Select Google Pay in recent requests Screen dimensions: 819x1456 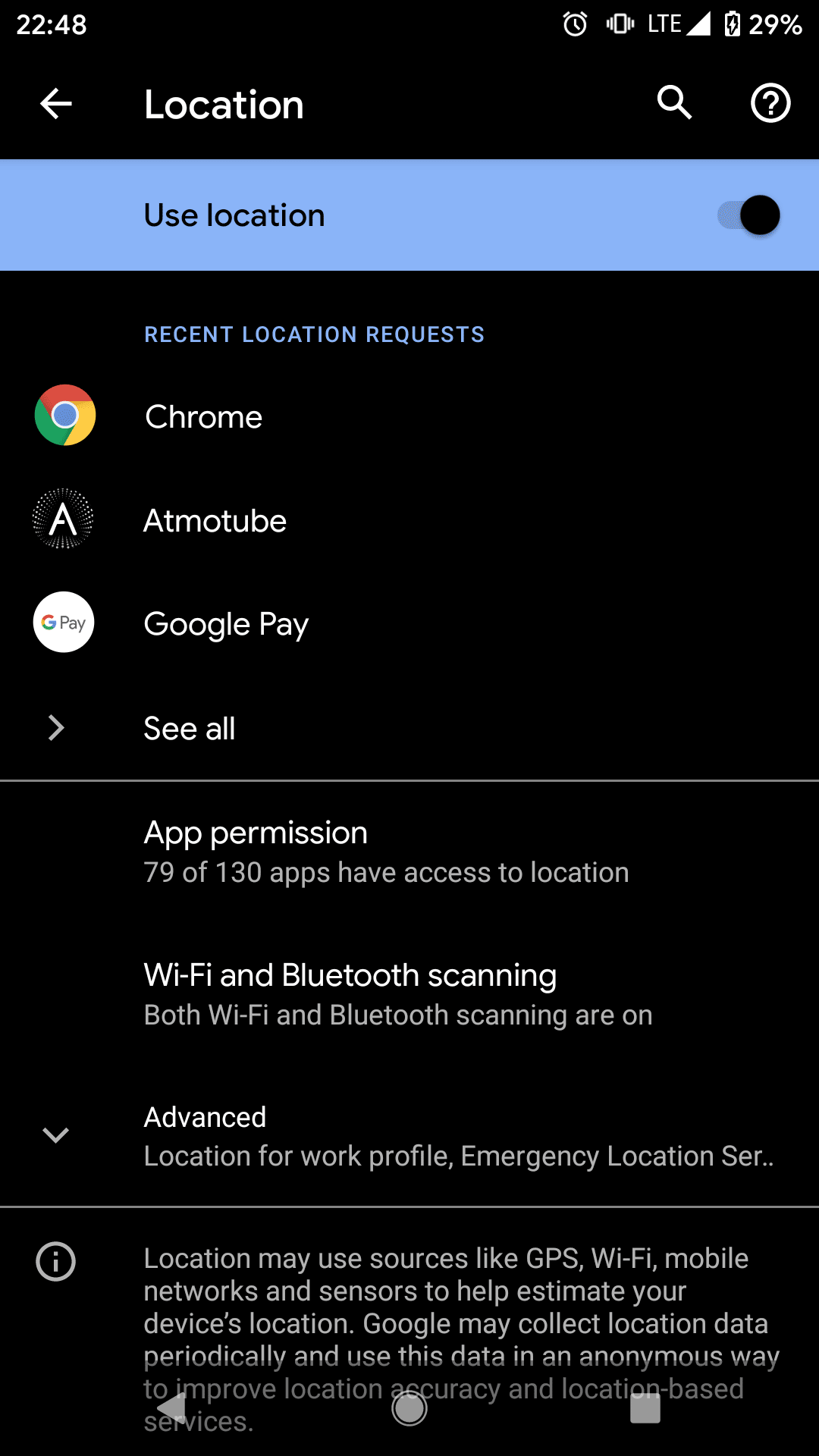click(x=226, y=624)
